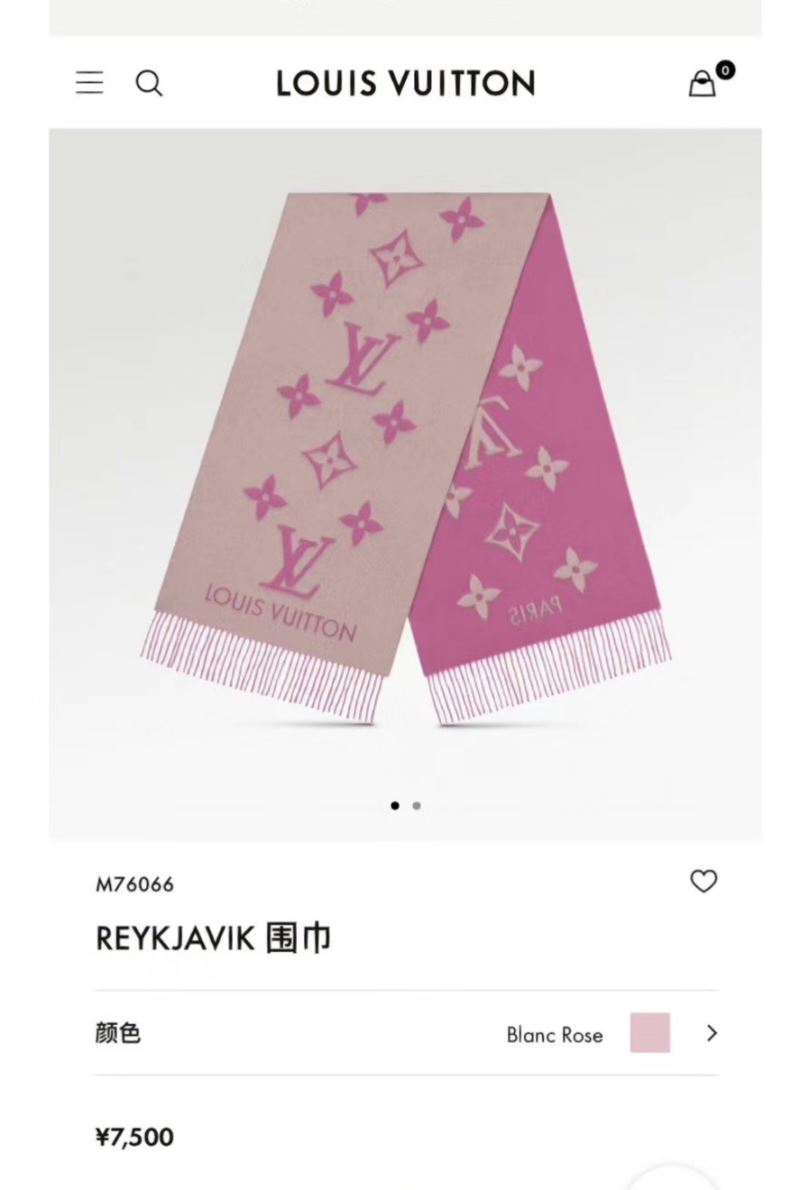800x1190 pixels.
Task: Open the search icon
Action: pos(149,83)
